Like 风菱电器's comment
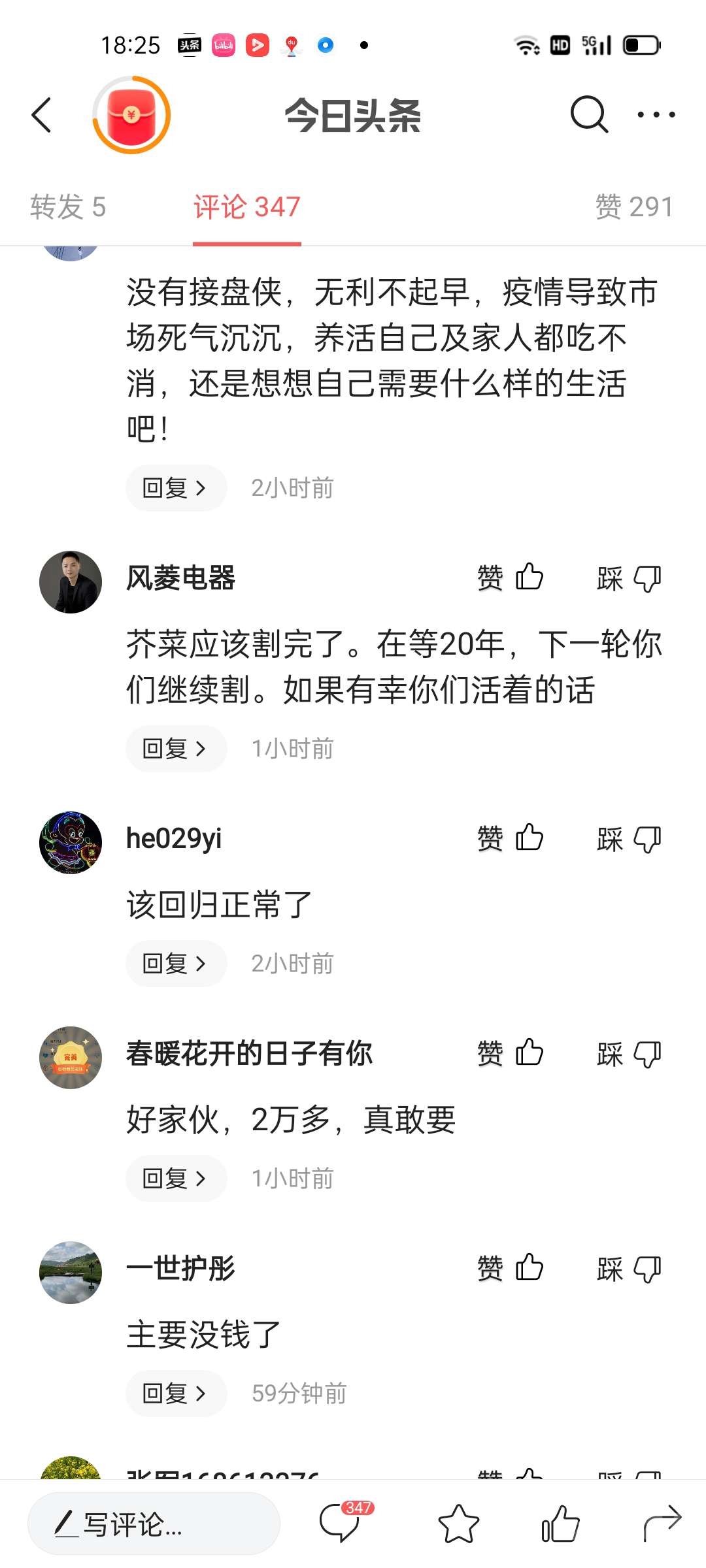The width and height of the screenshot is (706, 1568). (511, 578)
